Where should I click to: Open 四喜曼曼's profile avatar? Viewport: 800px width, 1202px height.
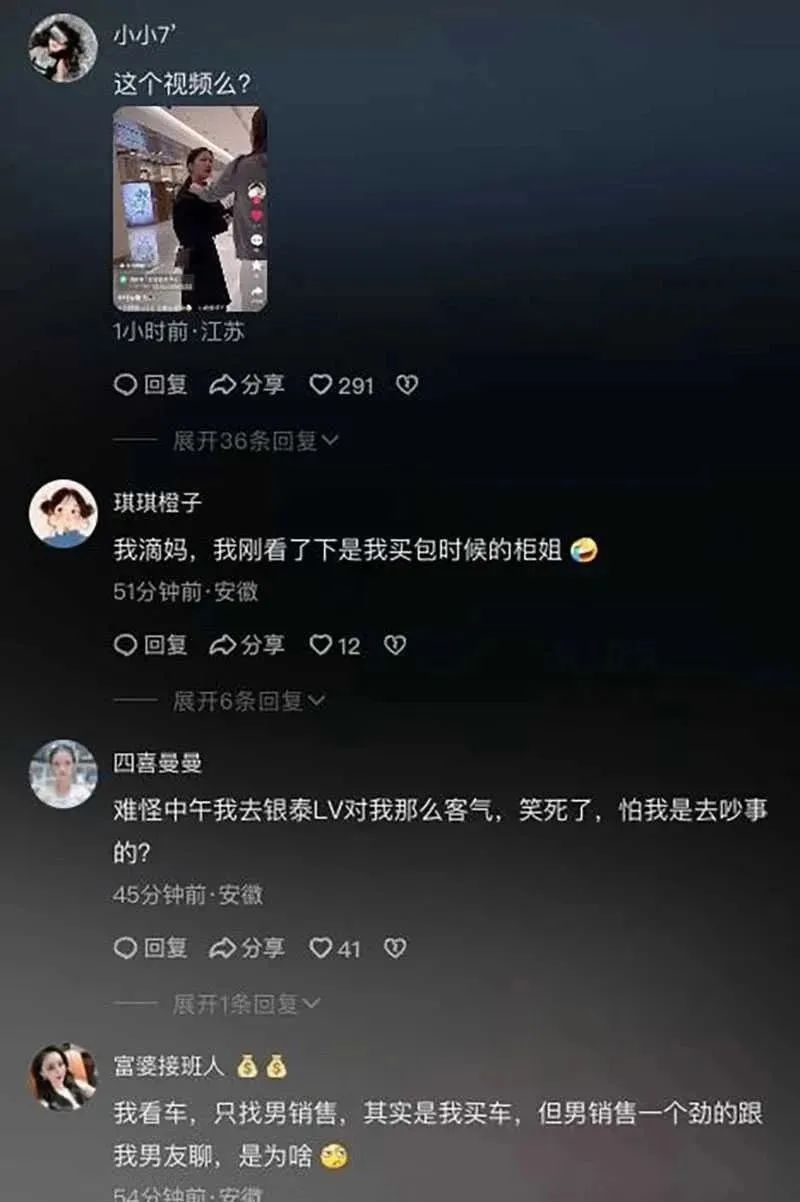(x=63, y=774)
